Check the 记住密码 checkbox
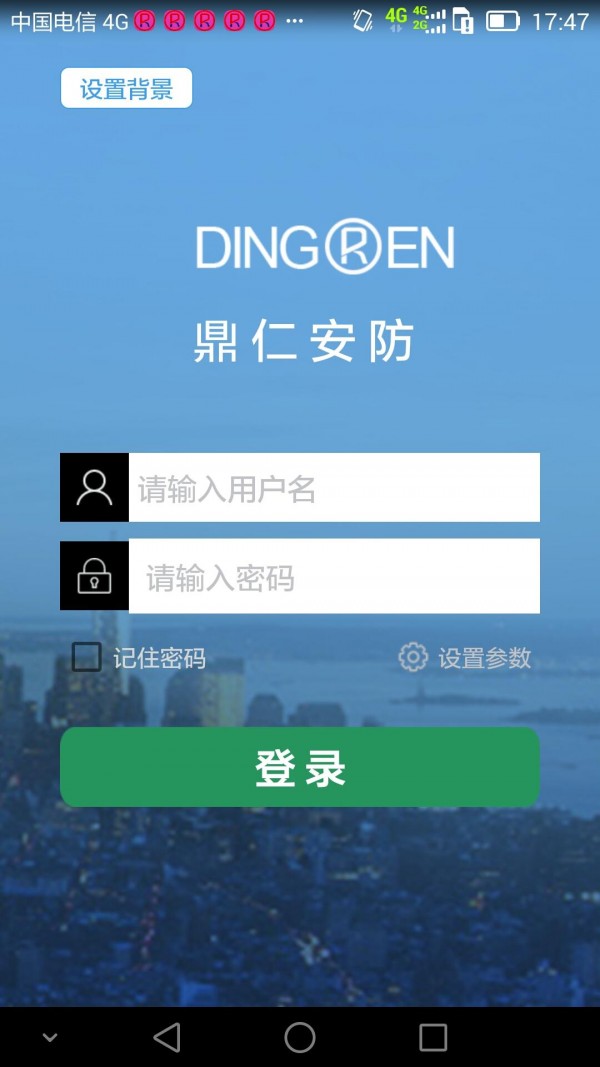 tap(87, 657)
